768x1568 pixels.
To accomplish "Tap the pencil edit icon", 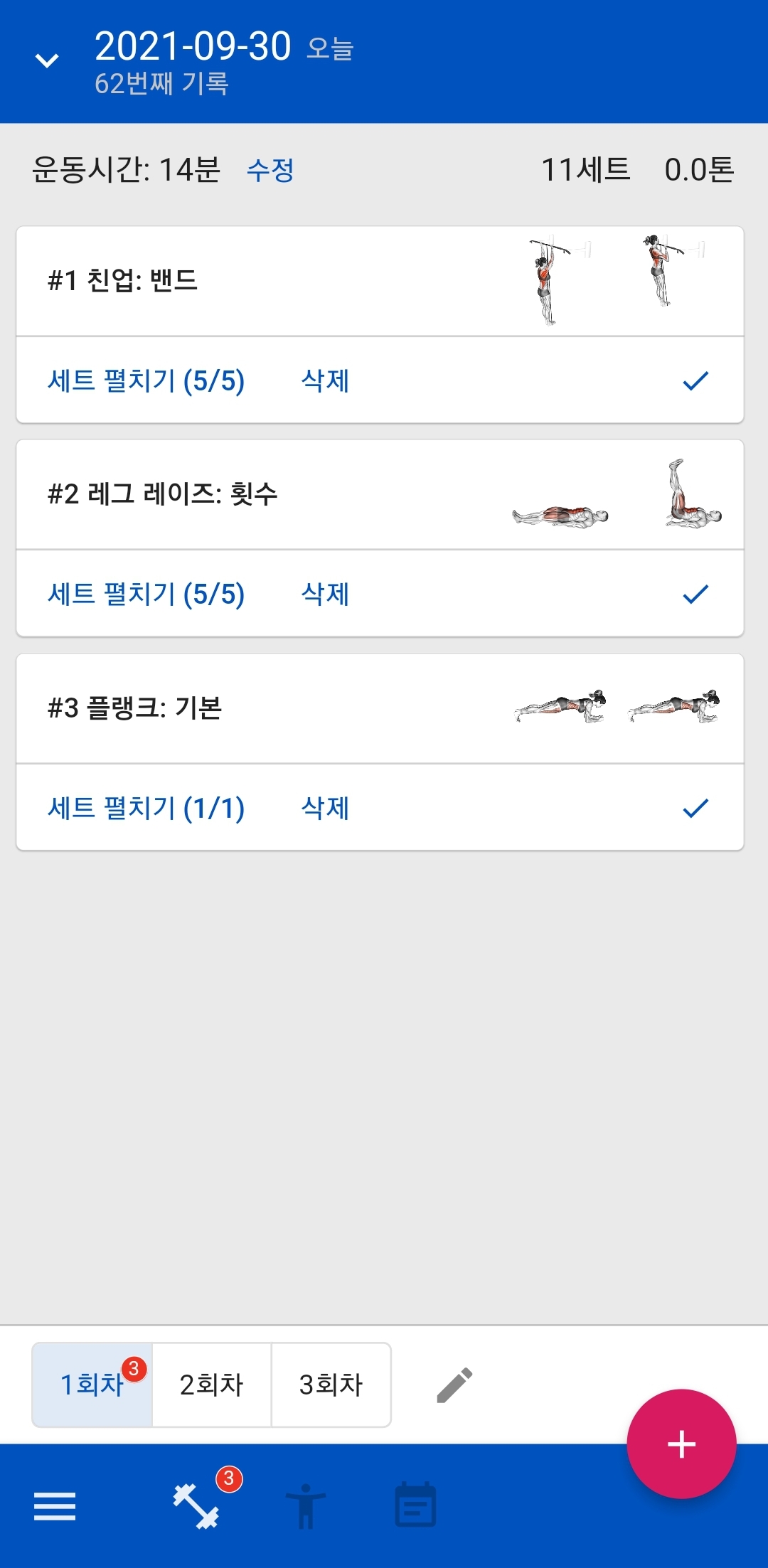I will tap(454, 1385).
